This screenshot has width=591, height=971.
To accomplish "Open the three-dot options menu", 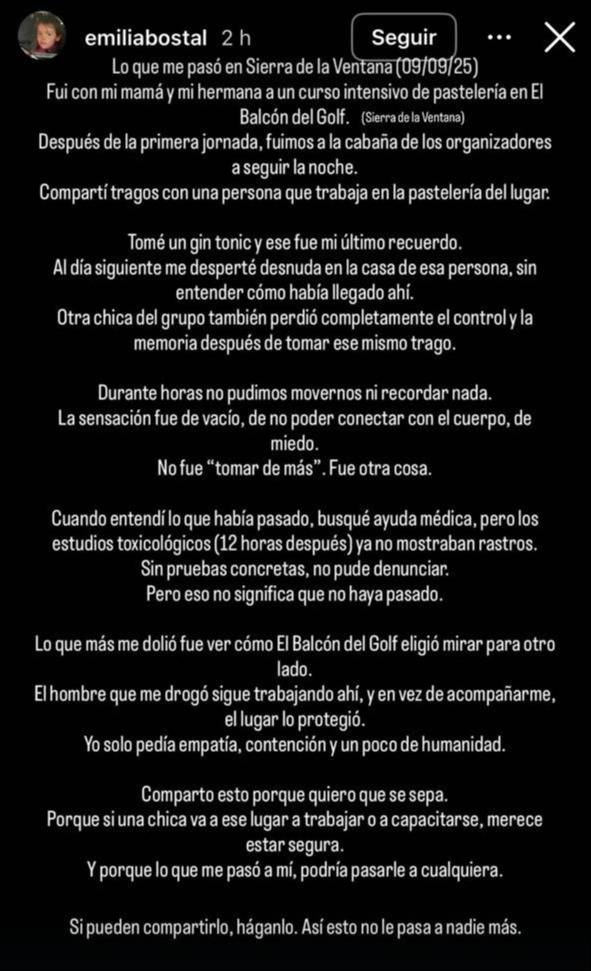I will [x=499, y=38].
